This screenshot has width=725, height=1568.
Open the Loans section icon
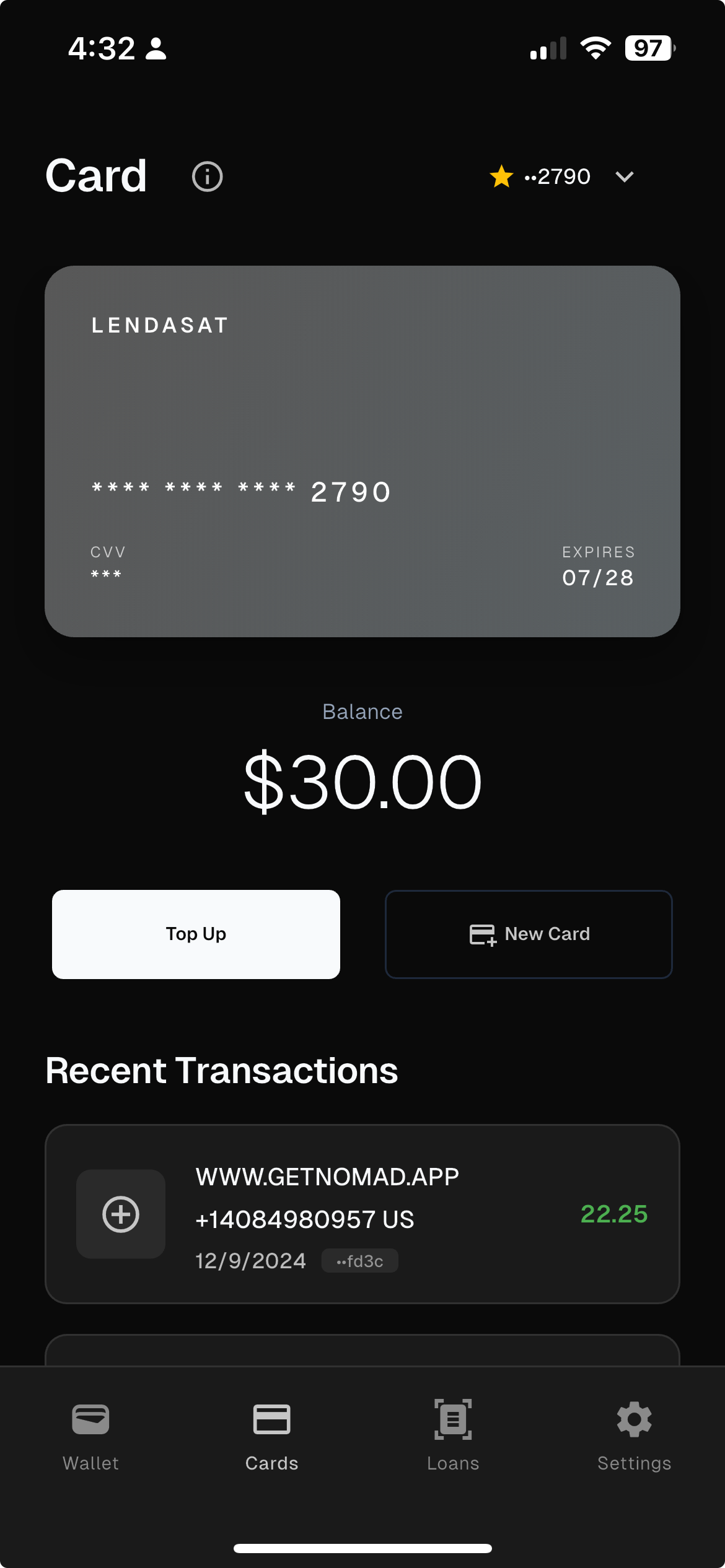452,1419
